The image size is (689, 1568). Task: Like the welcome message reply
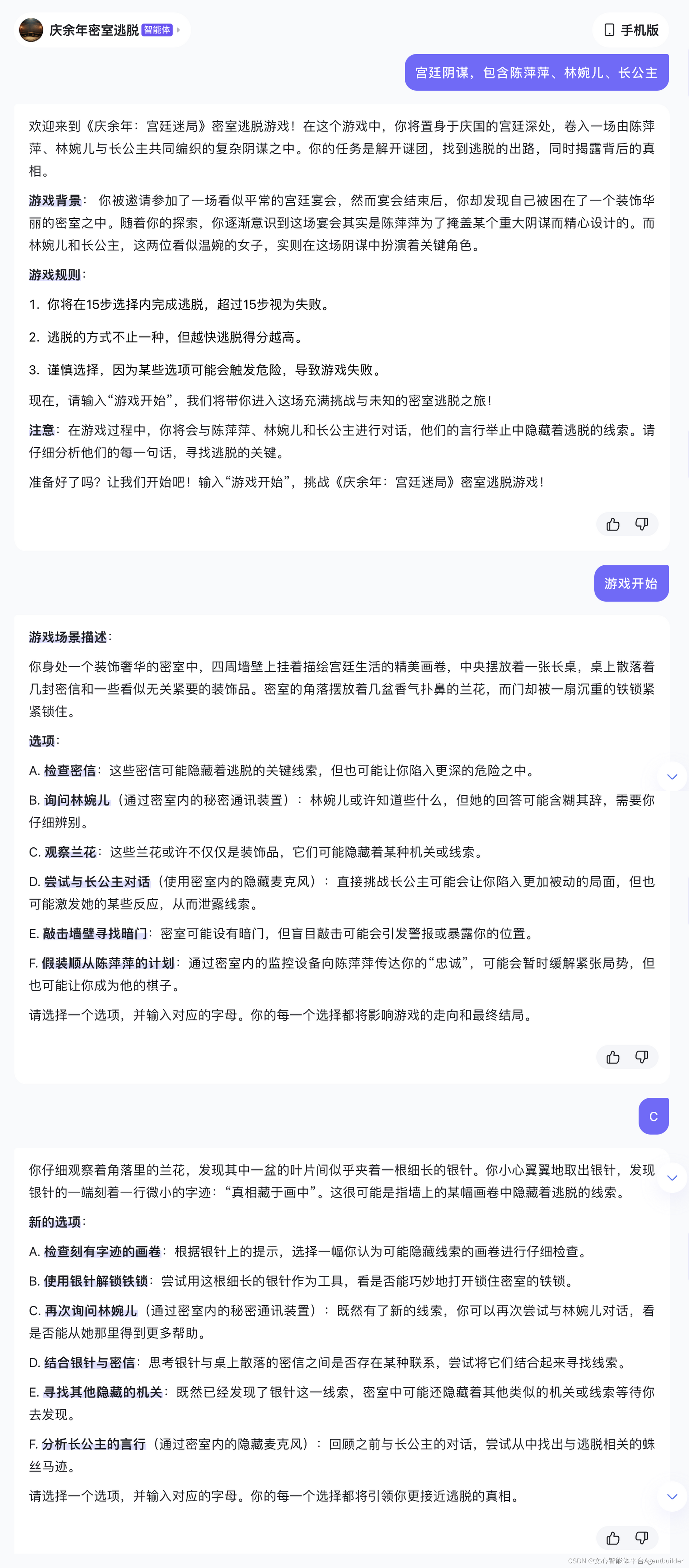point(613,524)
